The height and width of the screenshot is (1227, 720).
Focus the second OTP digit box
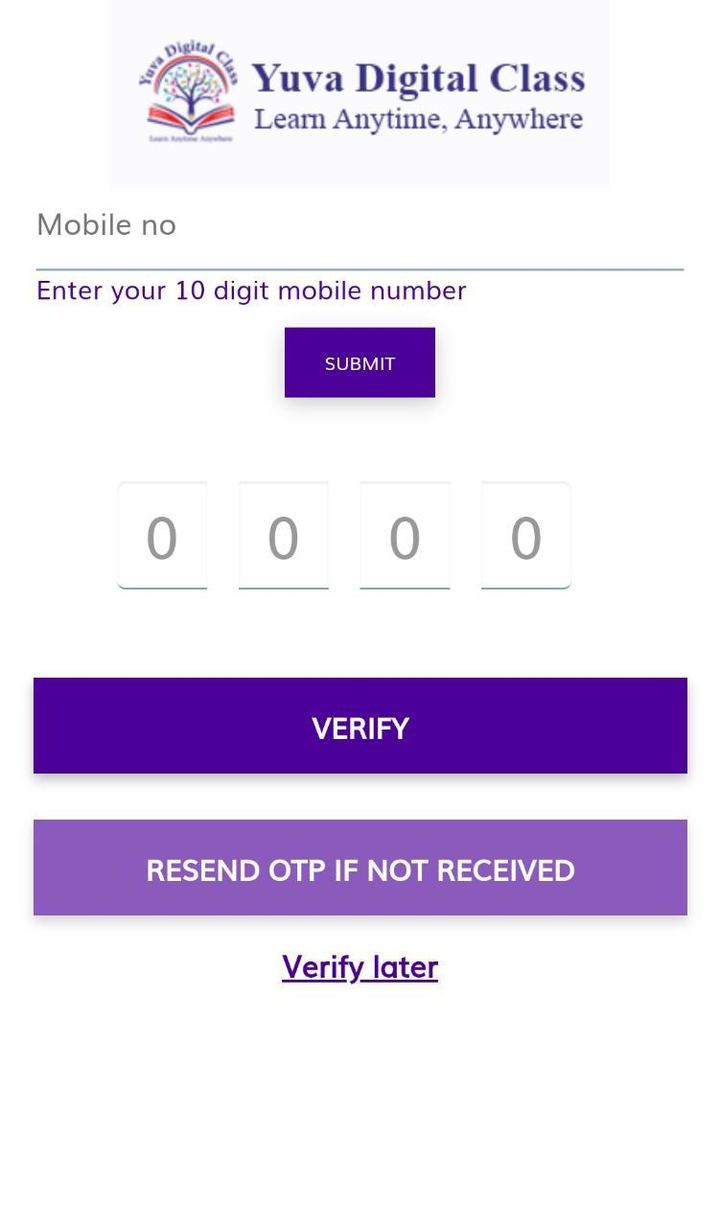tap(283, 536)
